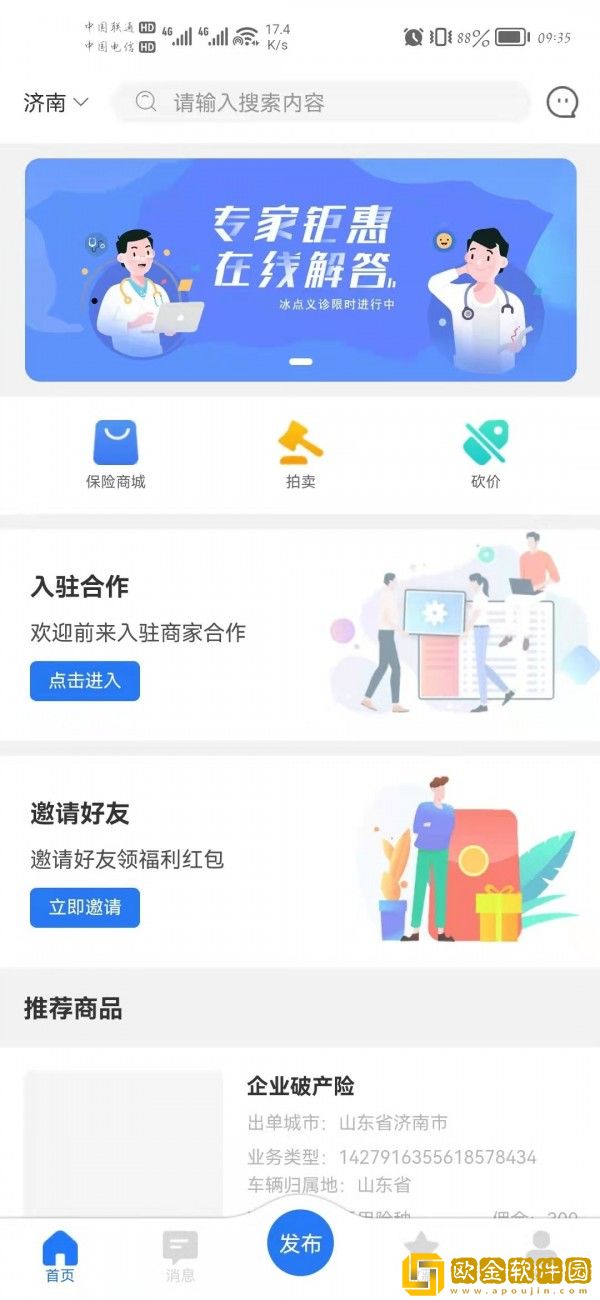Image resolution: width=600 pixels, height=1300 pixels.
Task: Open the 济南 city dropdown
Action: tap(56, 102)
